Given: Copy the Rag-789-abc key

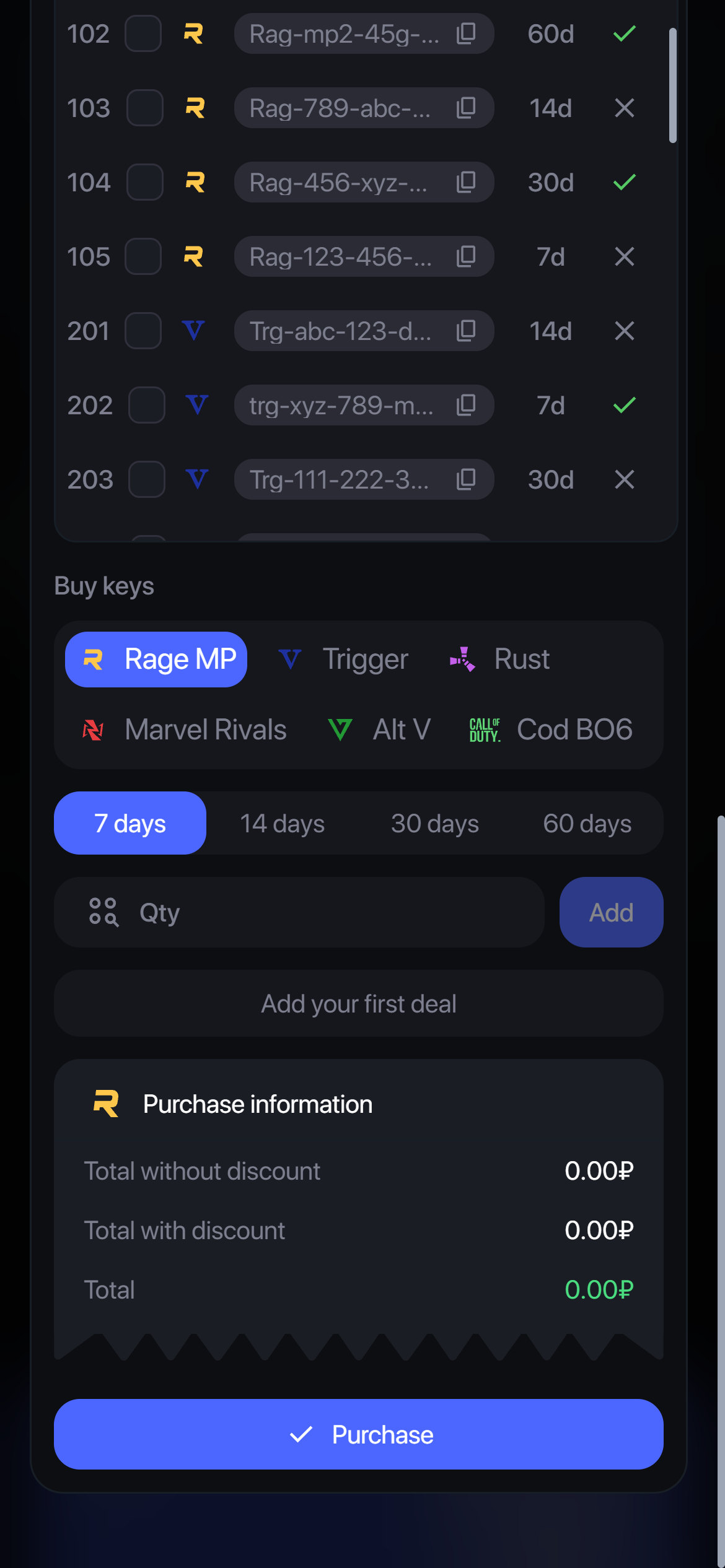Looking at the screenshot, I should pos(466,108).
